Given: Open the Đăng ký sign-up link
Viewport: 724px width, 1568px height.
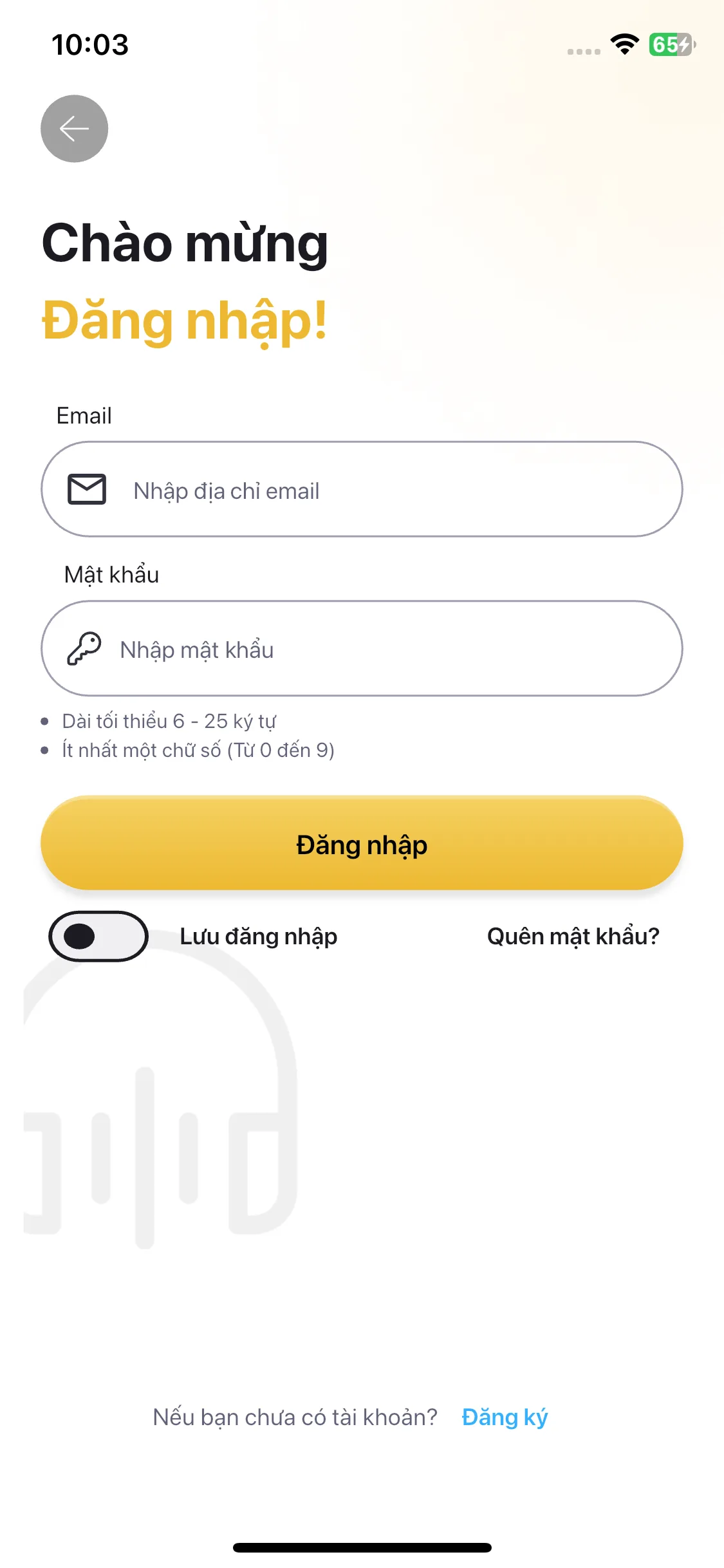Looking at the screenshot, I should point(505,1417).
